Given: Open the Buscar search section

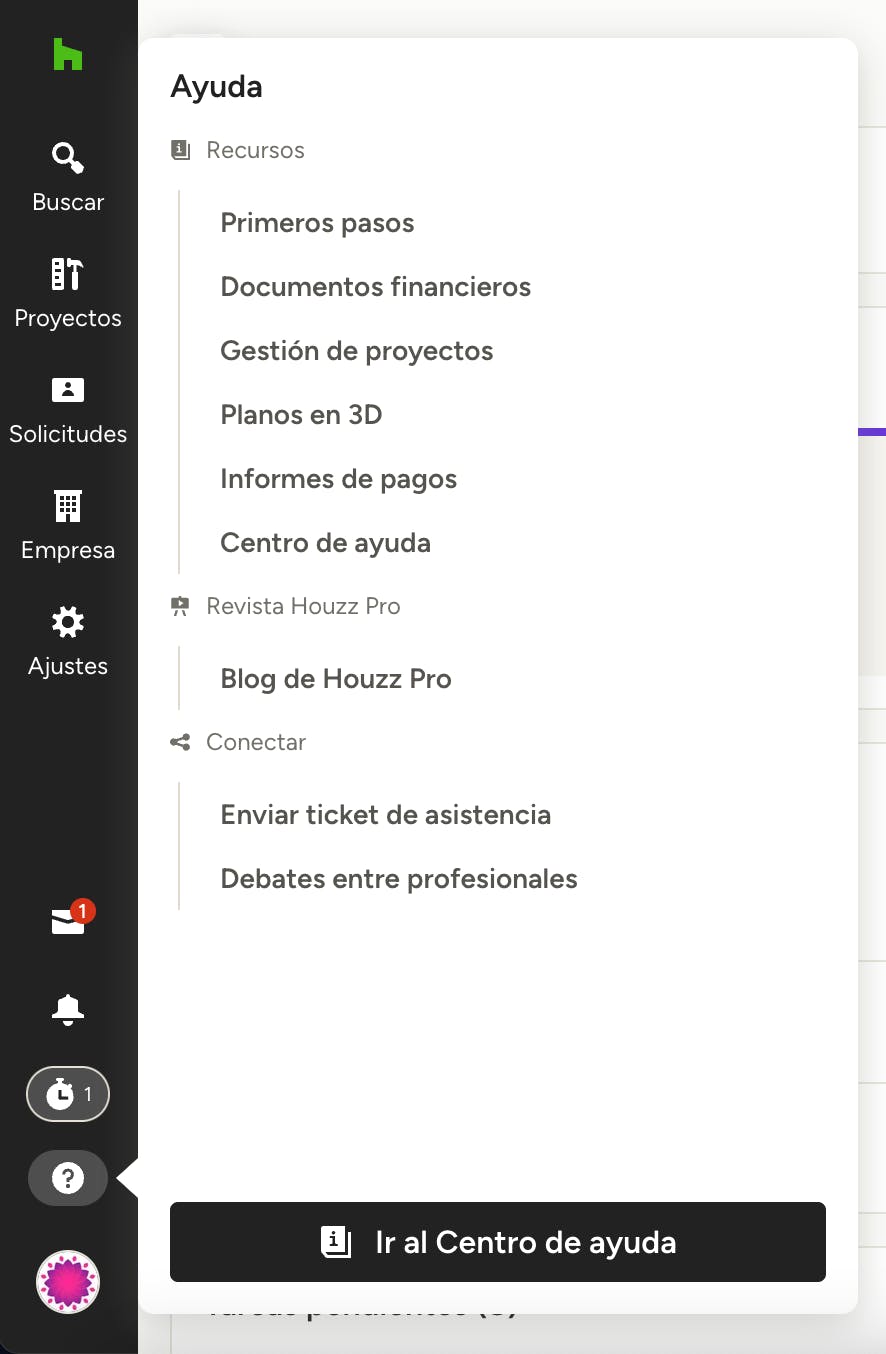Looking at the screenshot, I should click(68, 177).
